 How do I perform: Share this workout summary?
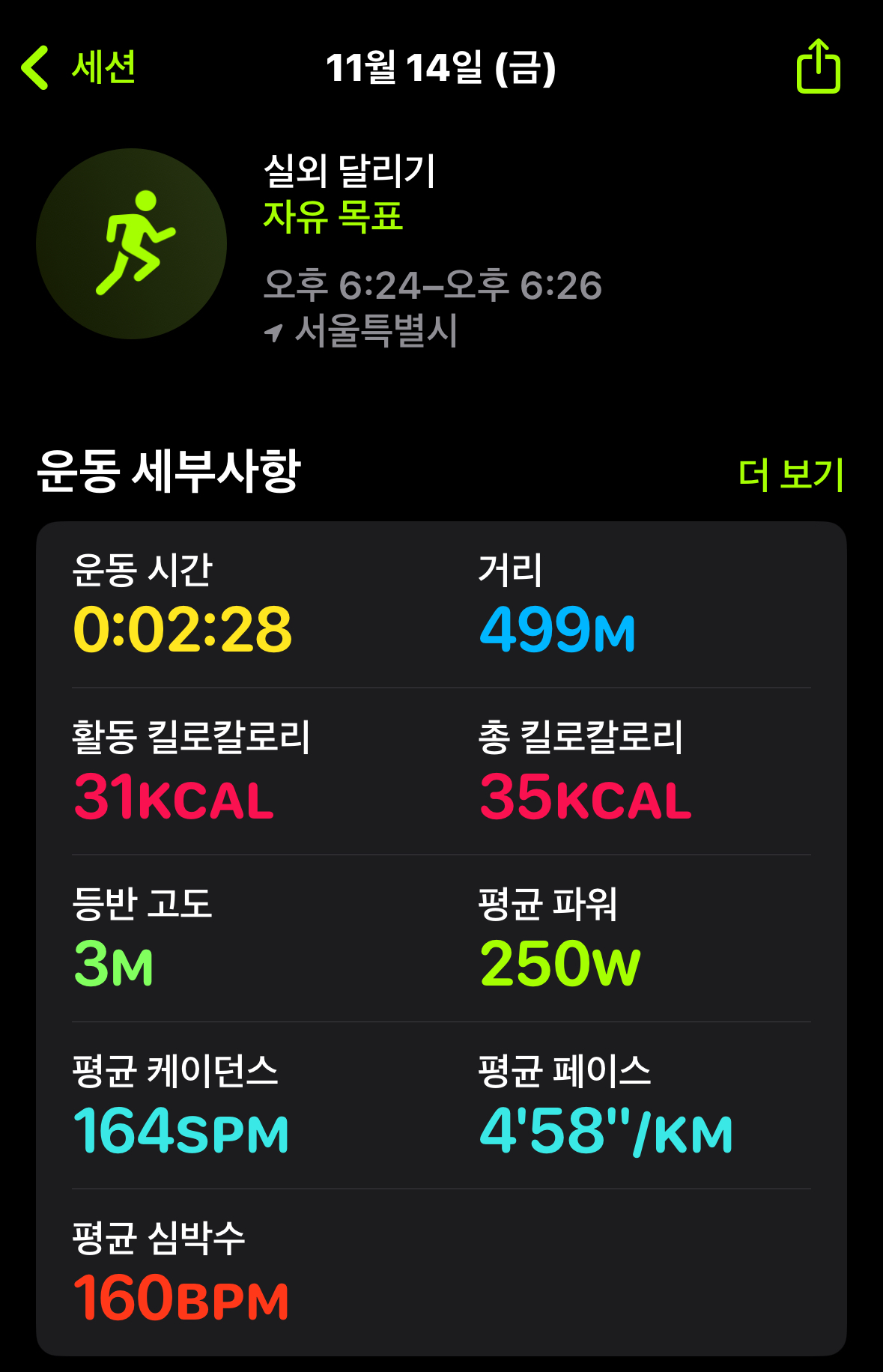(818, 67)
